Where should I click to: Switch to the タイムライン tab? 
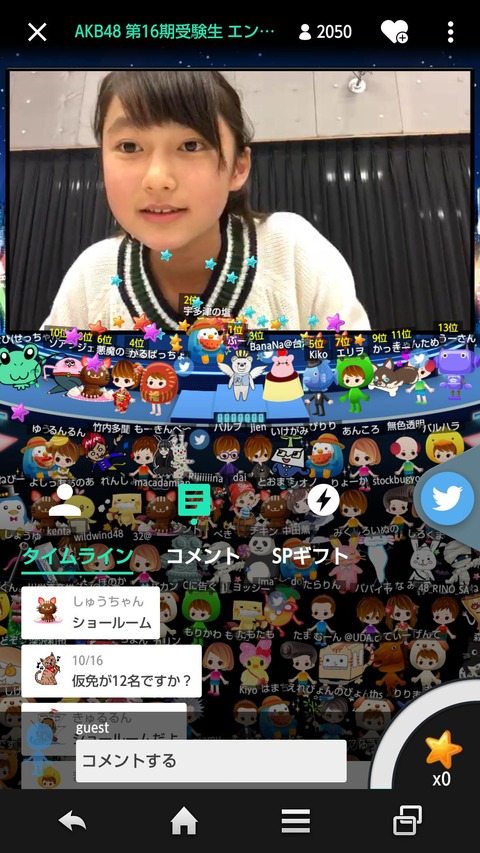point(77,555)
